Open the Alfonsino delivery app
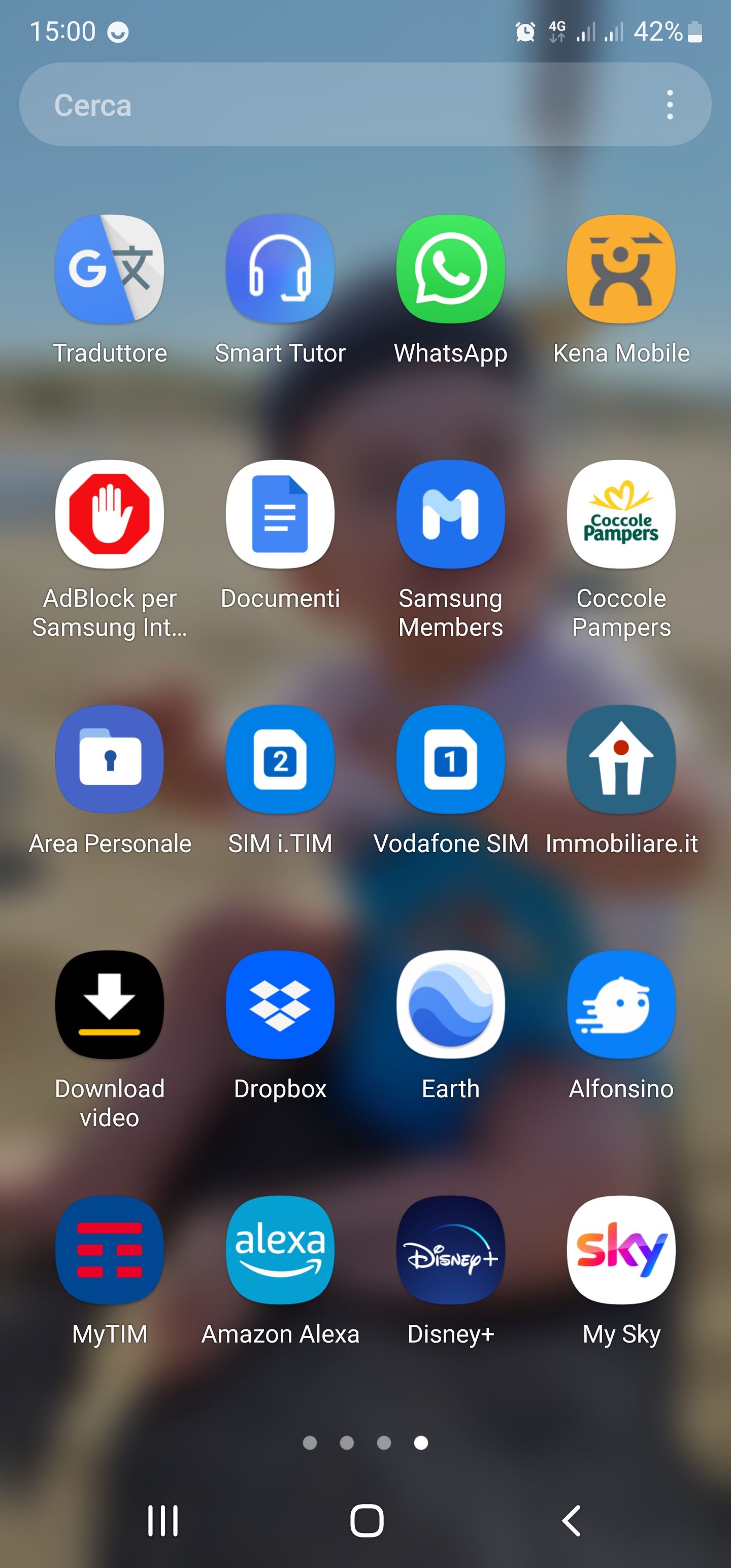Image resolution: width=731 pixels, height=1568 pixels. click(621, 1004)
